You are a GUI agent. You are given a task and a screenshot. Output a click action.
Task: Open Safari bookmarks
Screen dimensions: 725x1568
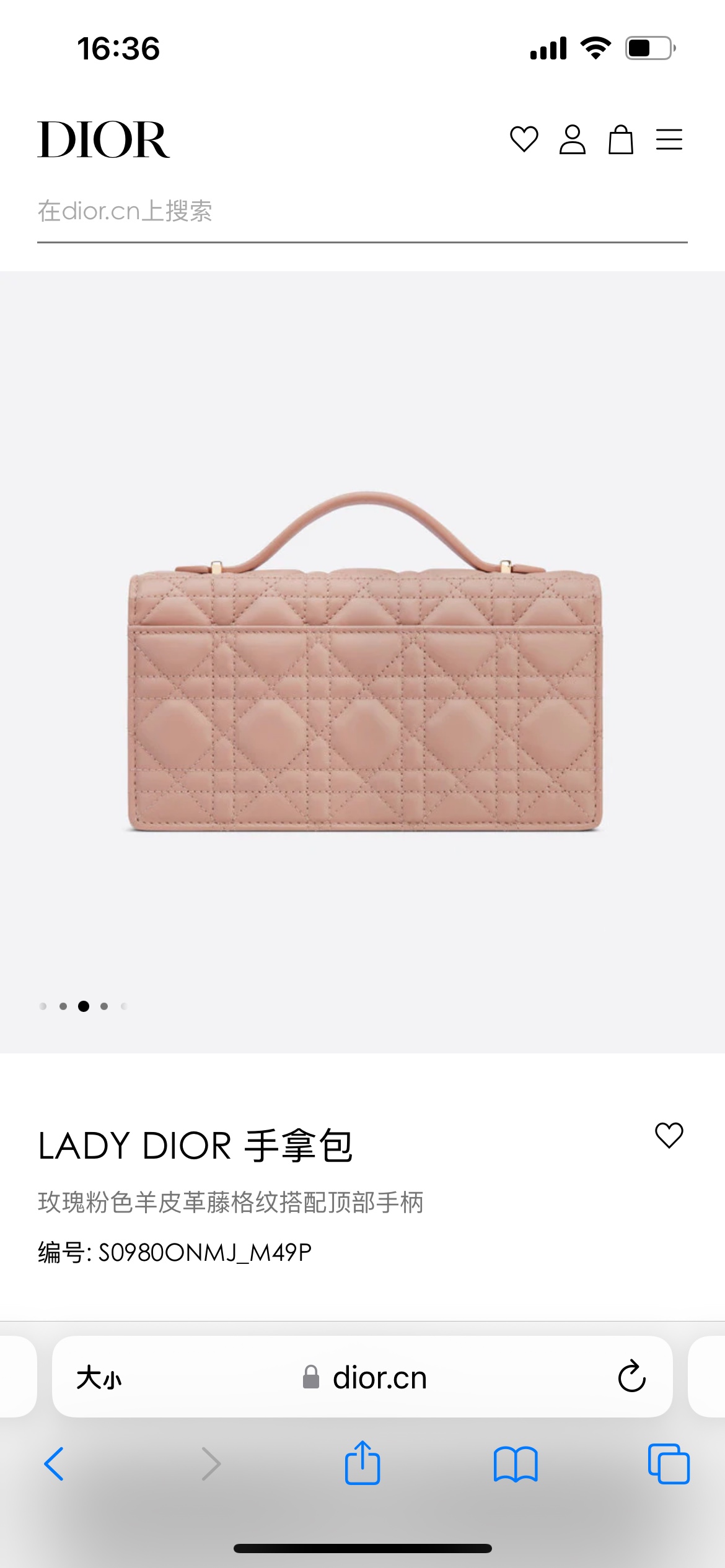[516, 1464]
